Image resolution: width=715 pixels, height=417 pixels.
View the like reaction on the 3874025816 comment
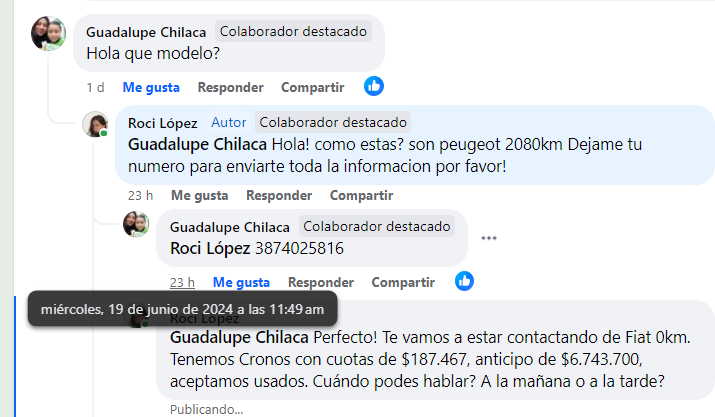coord(464,281)
